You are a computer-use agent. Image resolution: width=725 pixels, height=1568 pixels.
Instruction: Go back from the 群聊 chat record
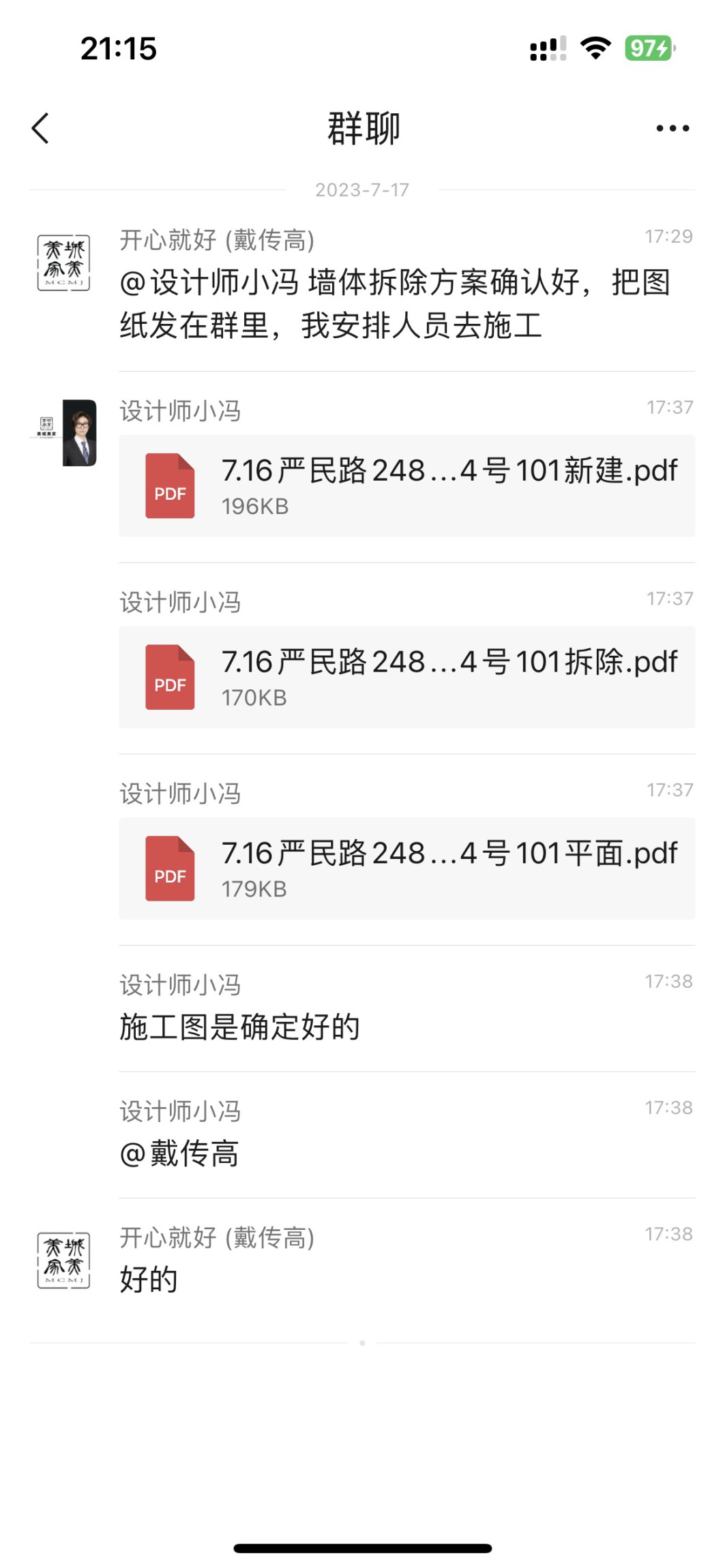(41, 128)
